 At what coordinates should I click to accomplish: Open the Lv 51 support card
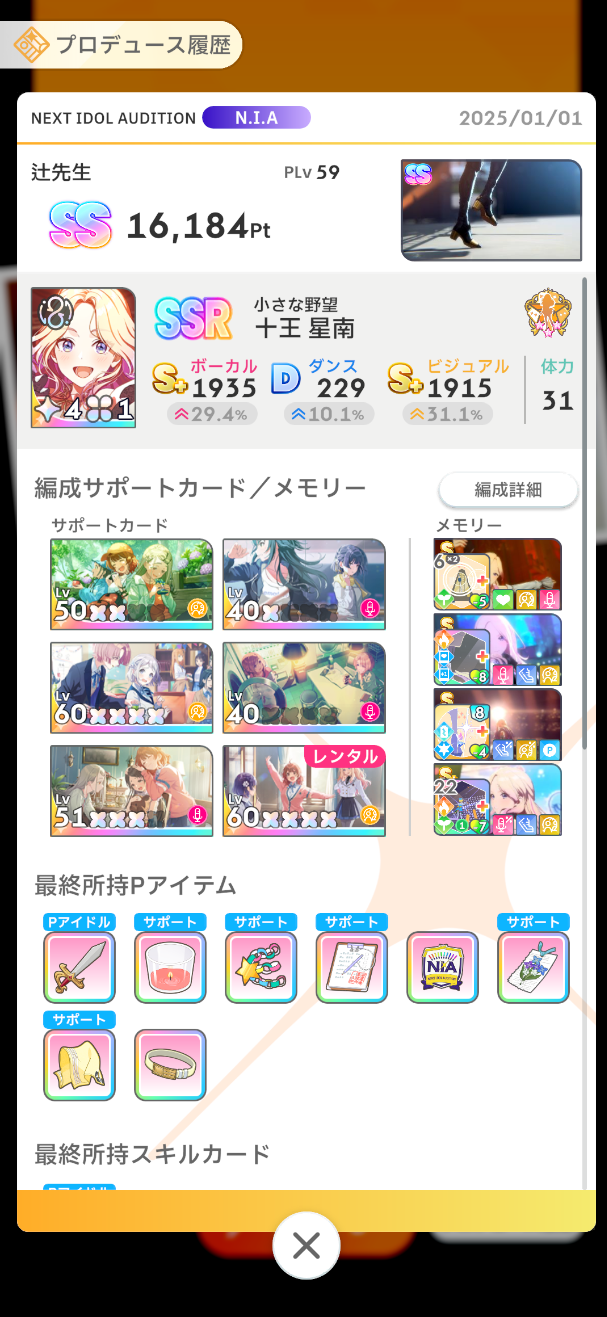pyautogui.click(x=131, y=791)
